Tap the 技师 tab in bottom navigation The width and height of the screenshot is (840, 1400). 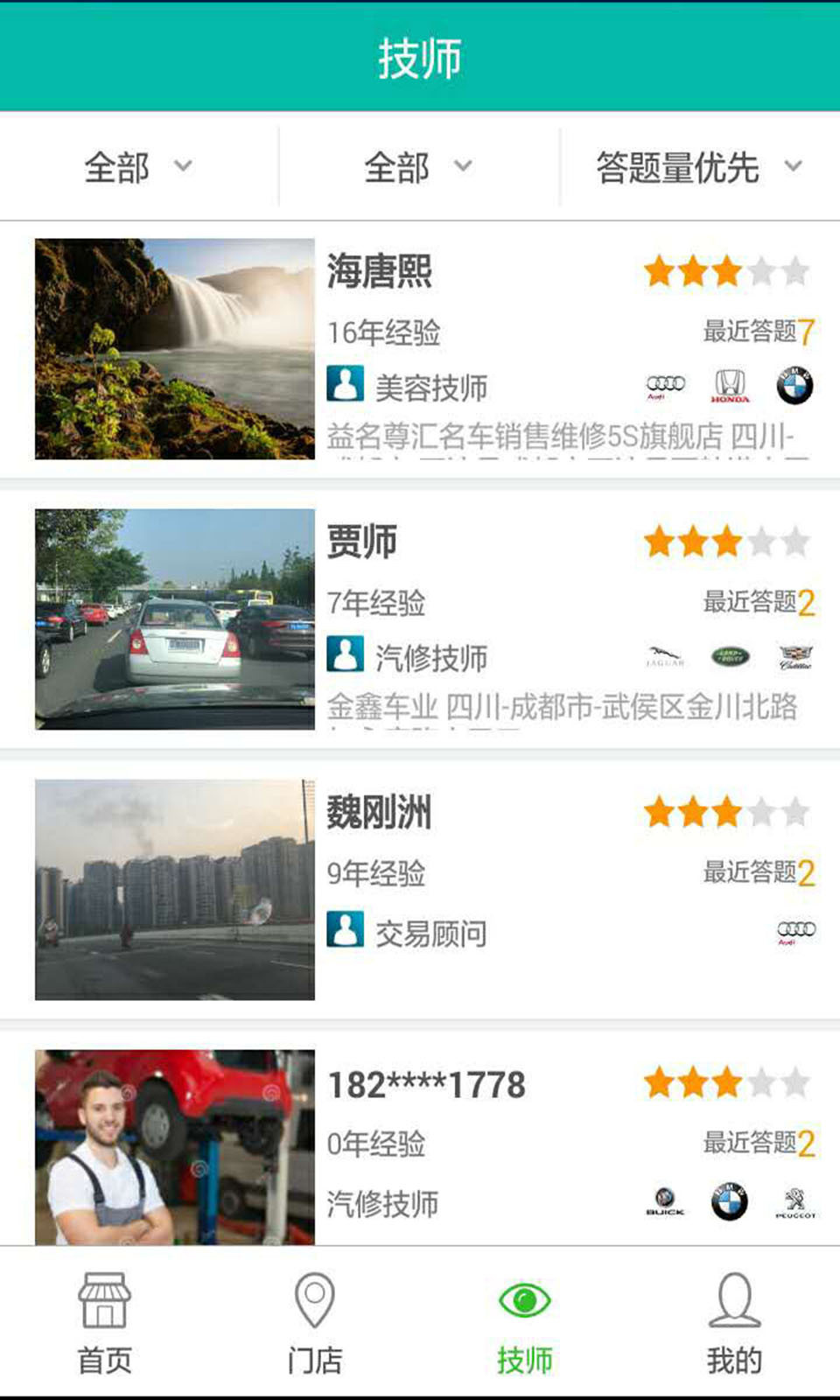(x=525, y=1323)
